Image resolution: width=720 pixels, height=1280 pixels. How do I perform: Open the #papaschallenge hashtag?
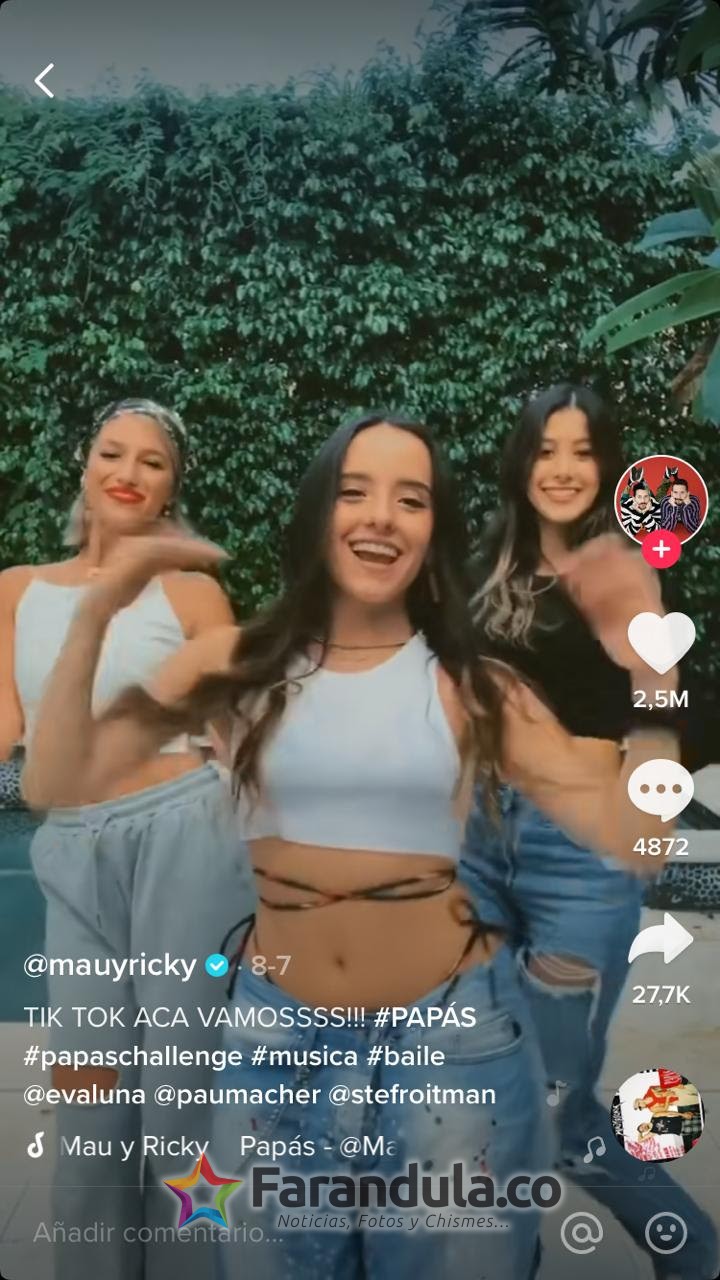(133, 1056)
